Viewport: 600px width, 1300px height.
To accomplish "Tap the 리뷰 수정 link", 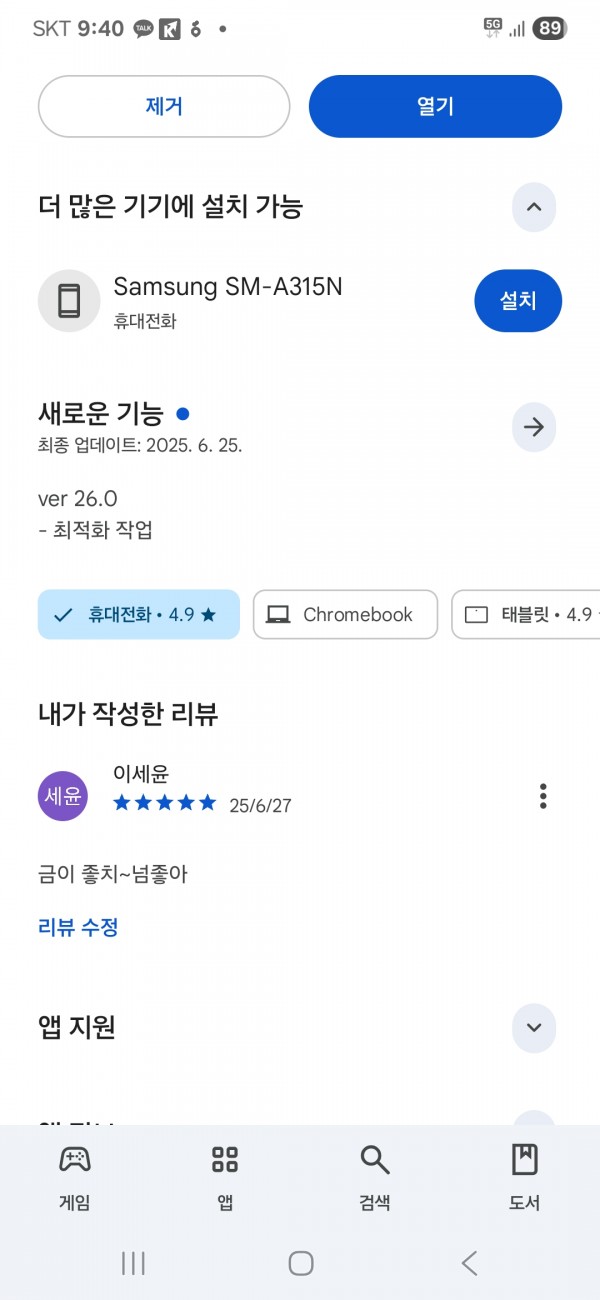I will pyautogui.click(x=78, y=927).
